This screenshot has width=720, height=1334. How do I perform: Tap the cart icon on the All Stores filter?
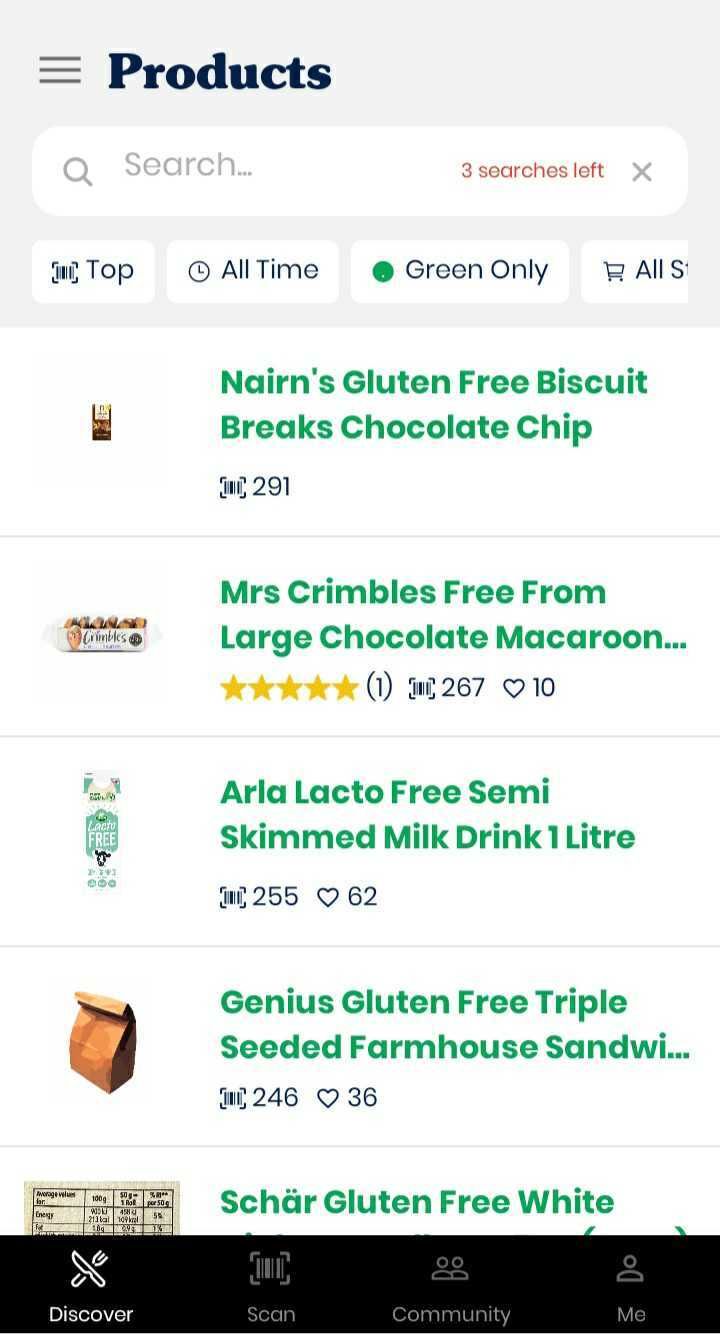pyautogui.click(x=617, y=270)
